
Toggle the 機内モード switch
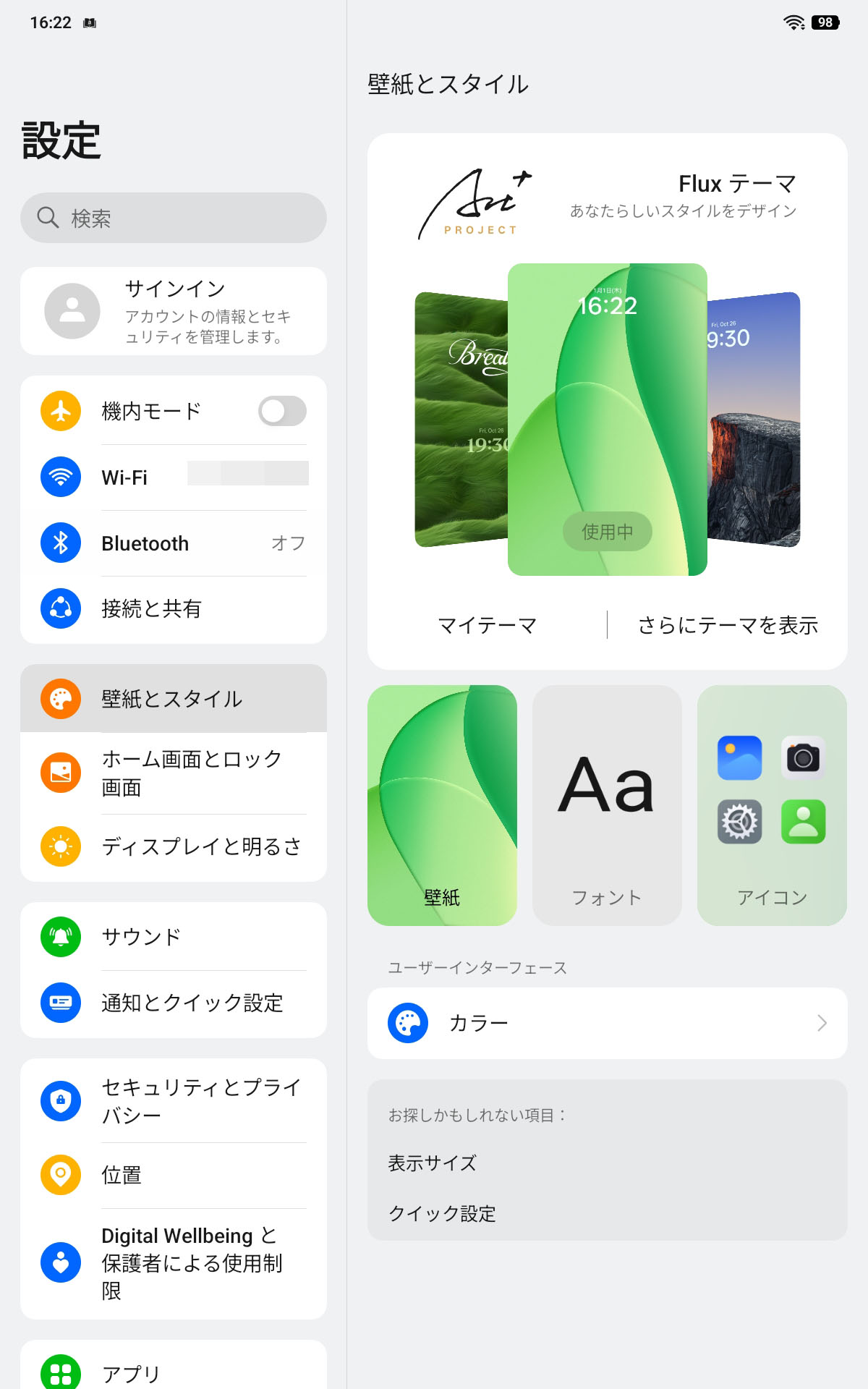tap(282, 411)
